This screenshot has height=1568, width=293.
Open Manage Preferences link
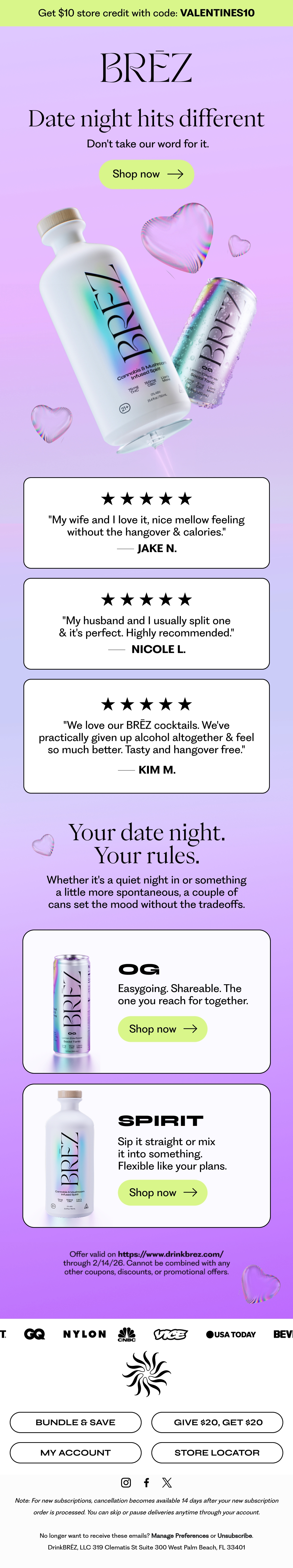[180, 1536]
